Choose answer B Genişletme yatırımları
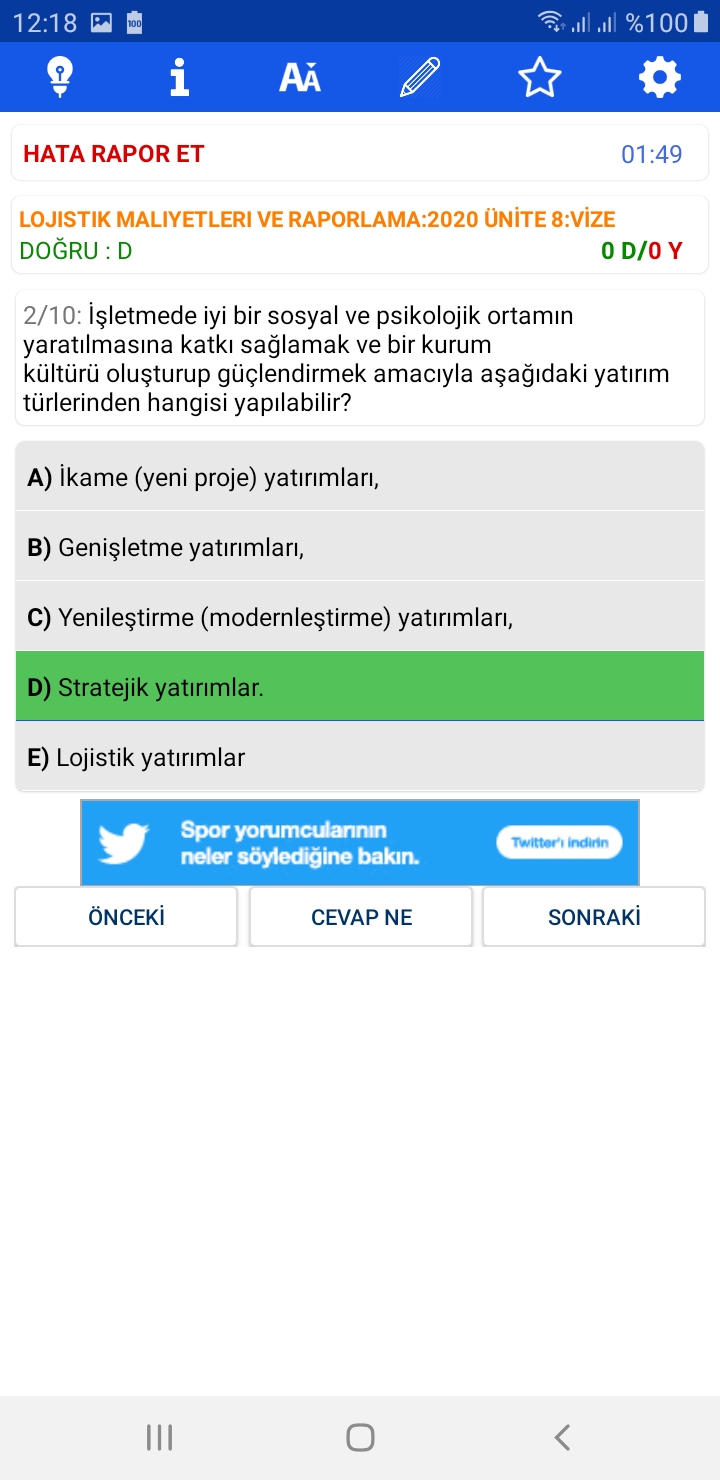This screenshot has width=720, height=1480. coord(360,547)
